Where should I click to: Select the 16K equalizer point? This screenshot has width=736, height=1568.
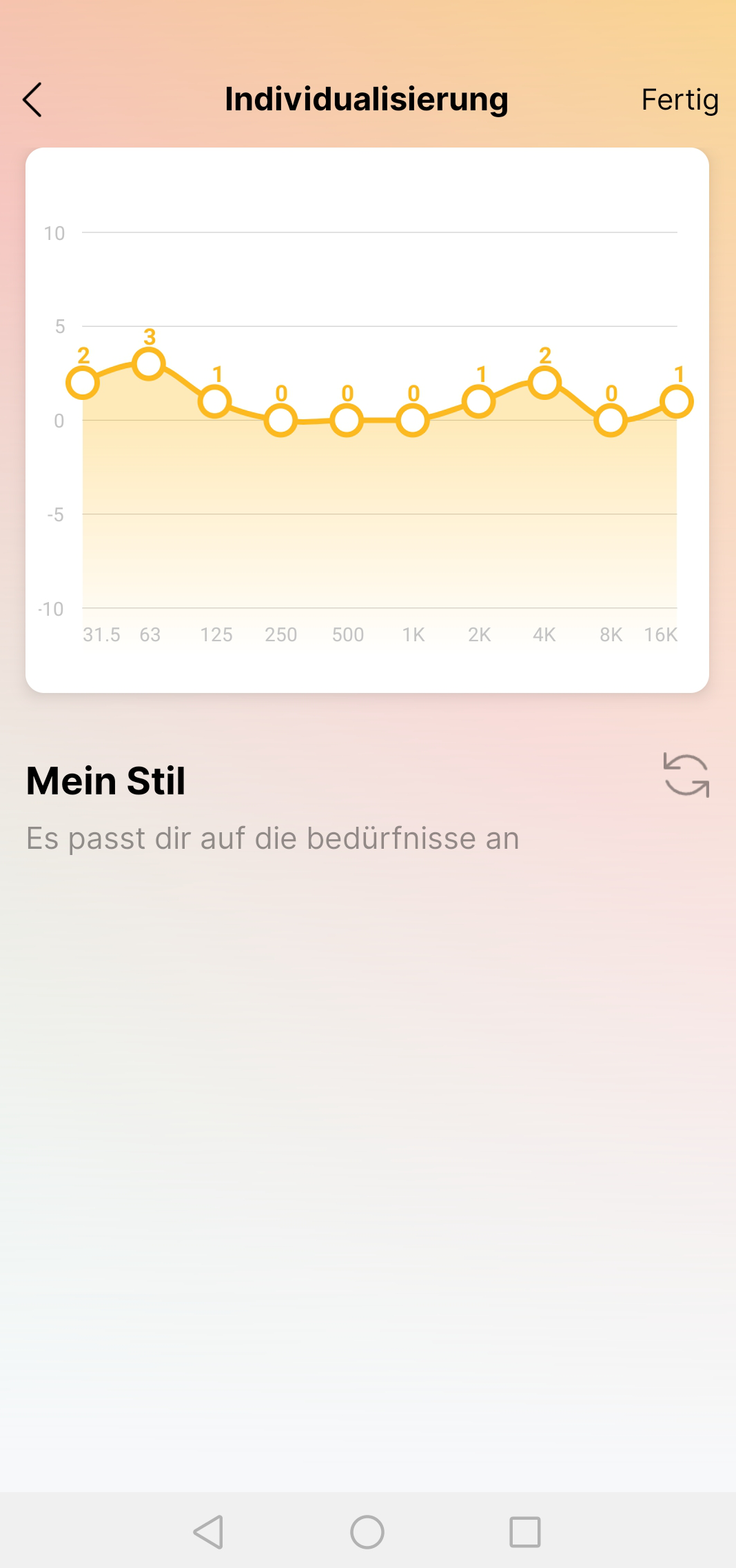tap(677, 401)
